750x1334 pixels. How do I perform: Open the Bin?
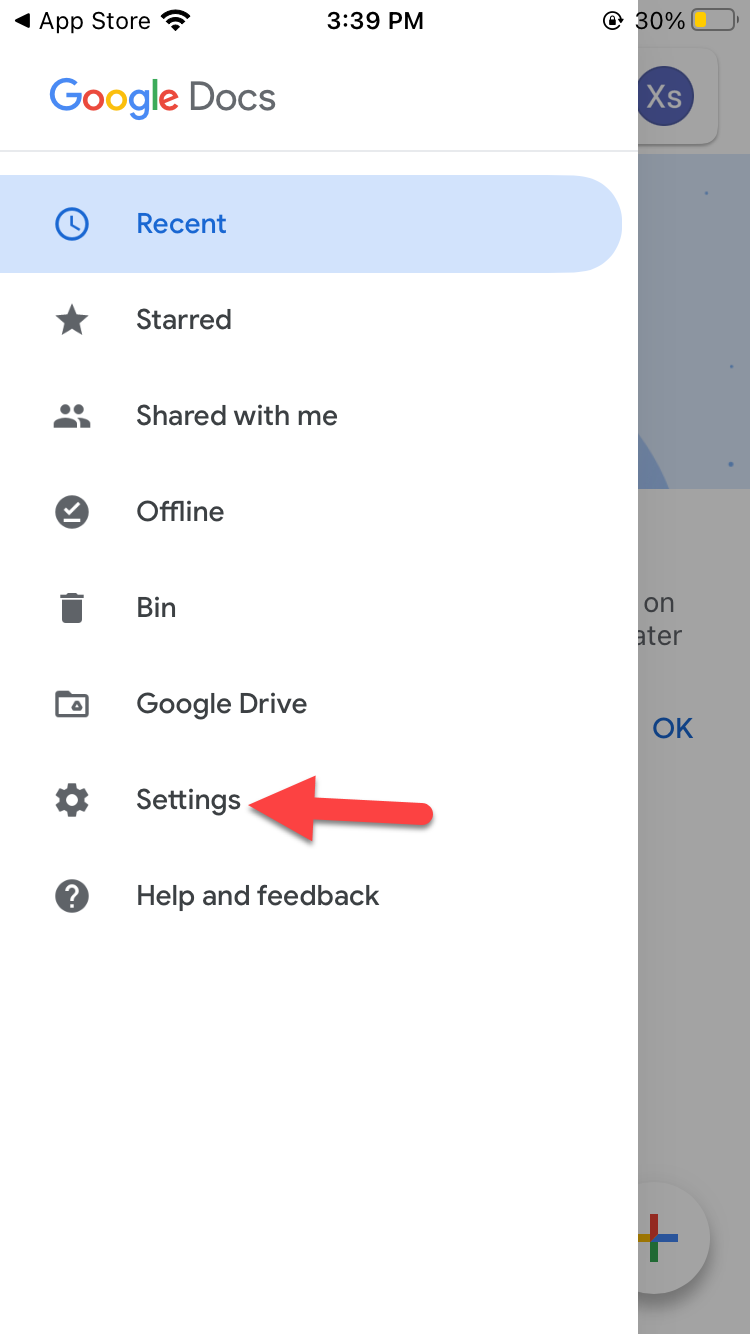[156, 608]
